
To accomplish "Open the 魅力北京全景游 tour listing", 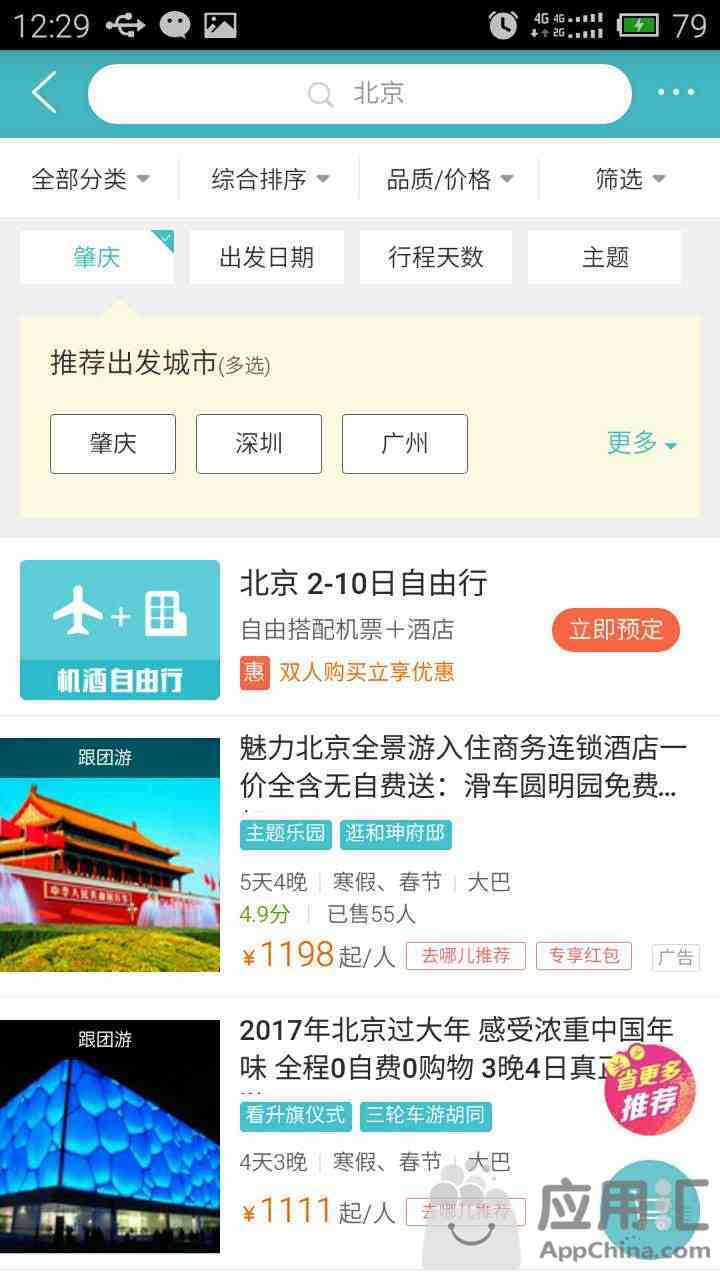I will [360, 855].
